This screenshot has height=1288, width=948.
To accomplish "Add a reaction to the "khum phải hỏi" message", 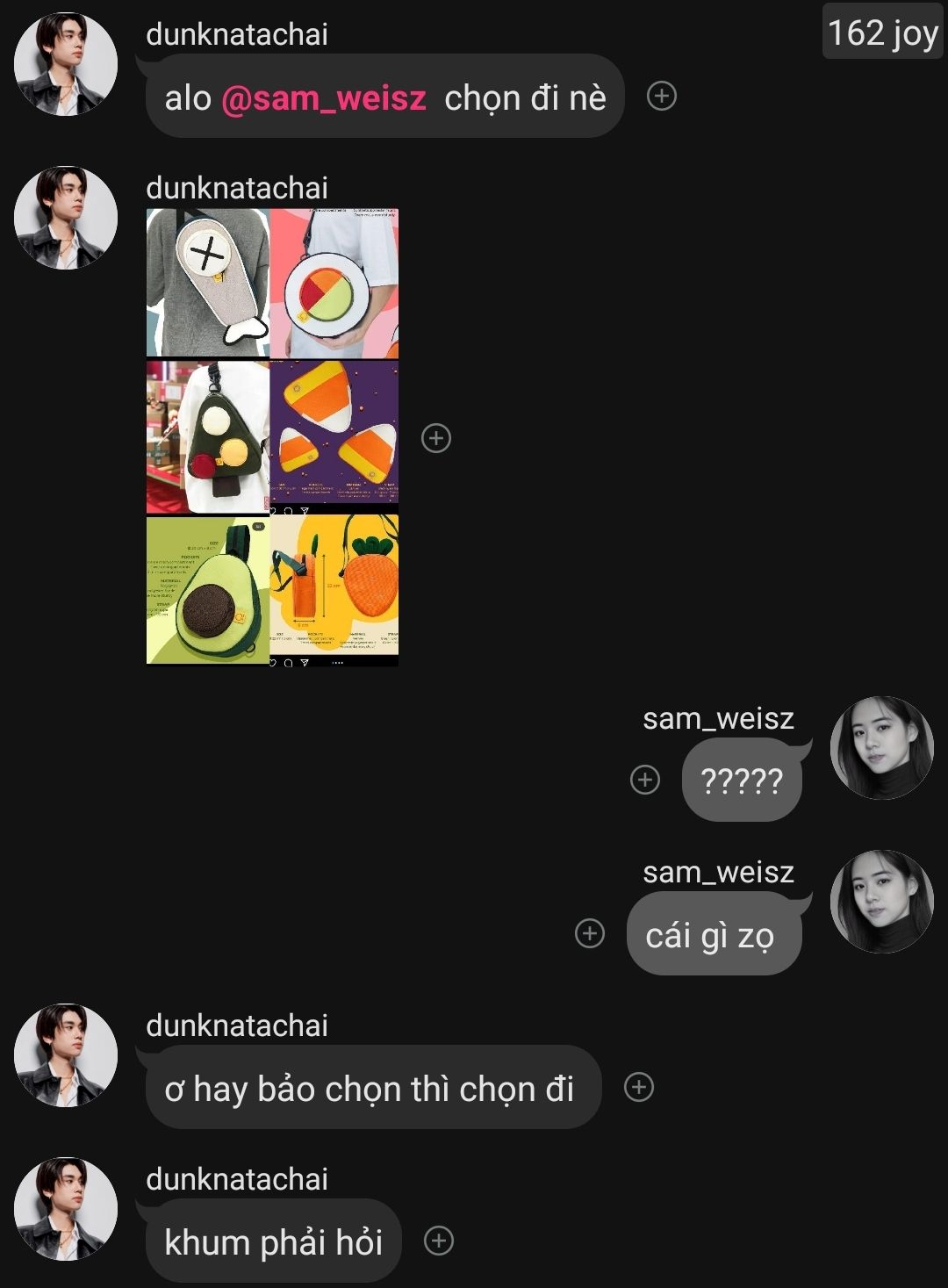I will pos(439,1241).
